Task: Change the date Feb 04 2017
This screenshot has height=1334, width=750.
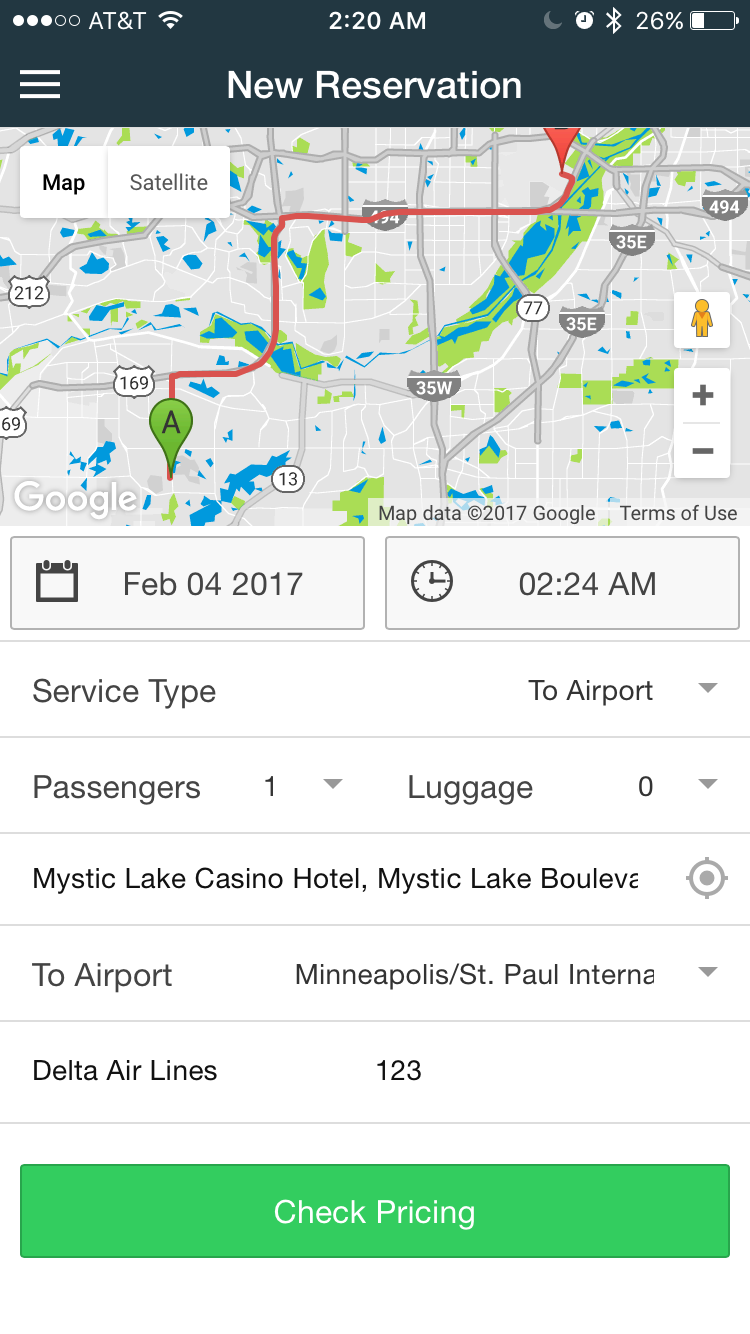Action: pos(187,583)
